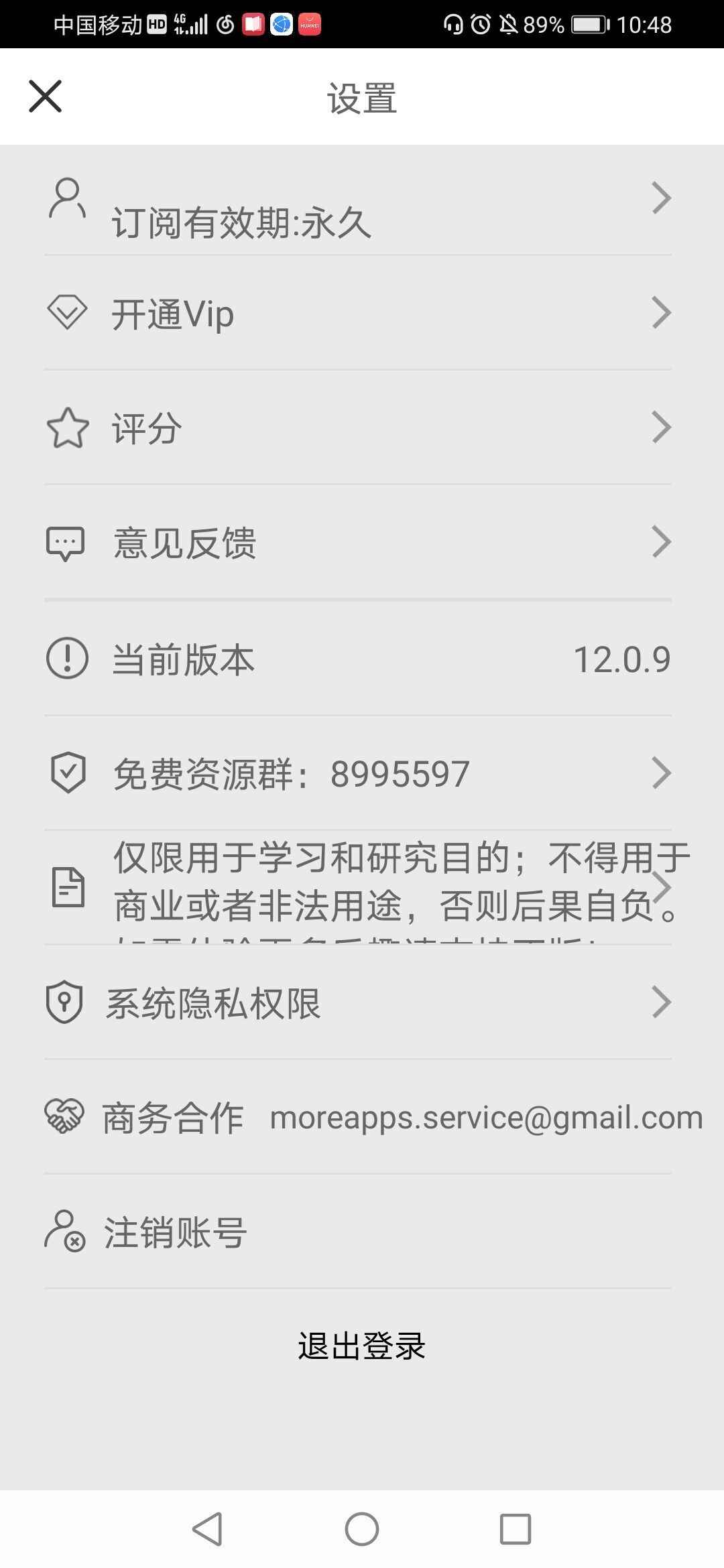Click the shield icon beside 免费资源群
724x1568 pixels.
pyautogui.click(x=68, y=773)
